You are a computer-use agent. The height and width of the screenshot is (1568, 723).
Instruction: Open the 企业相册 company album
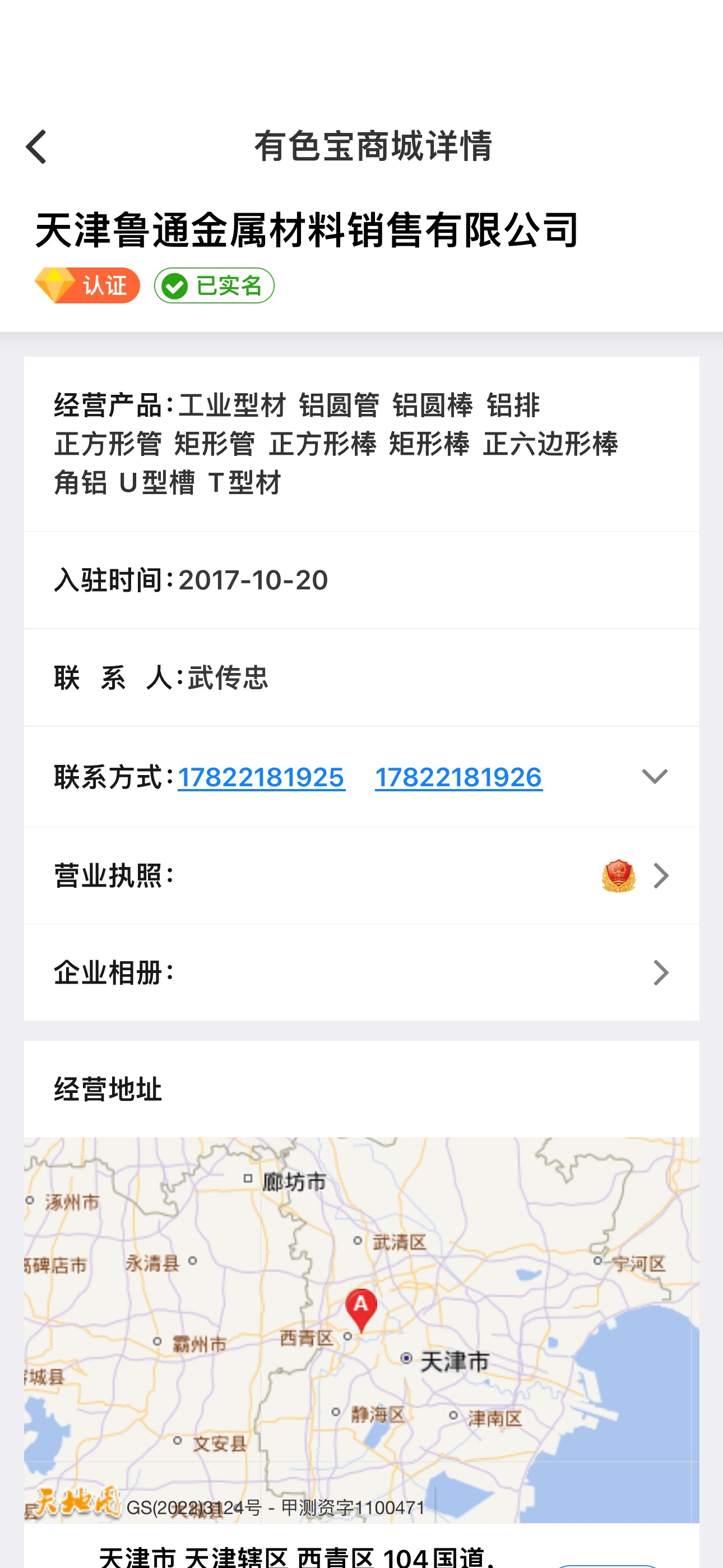(361, 972)
